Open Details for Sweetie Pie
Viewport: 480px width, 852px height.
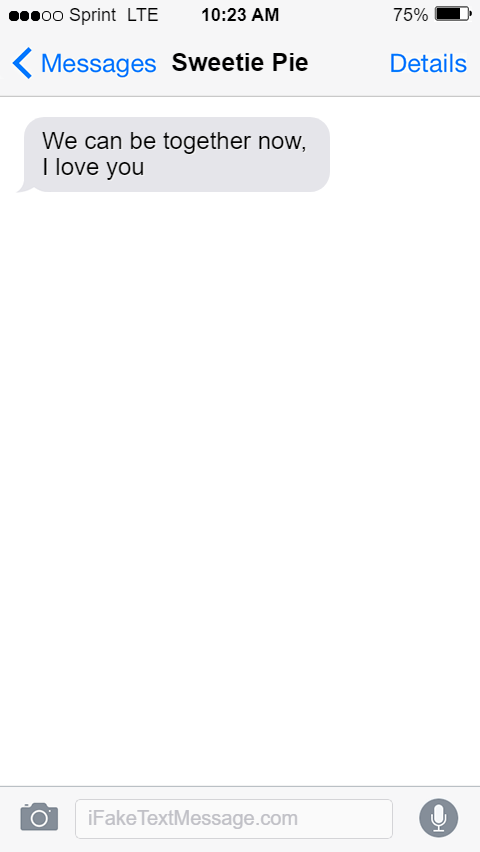[428, 64]
